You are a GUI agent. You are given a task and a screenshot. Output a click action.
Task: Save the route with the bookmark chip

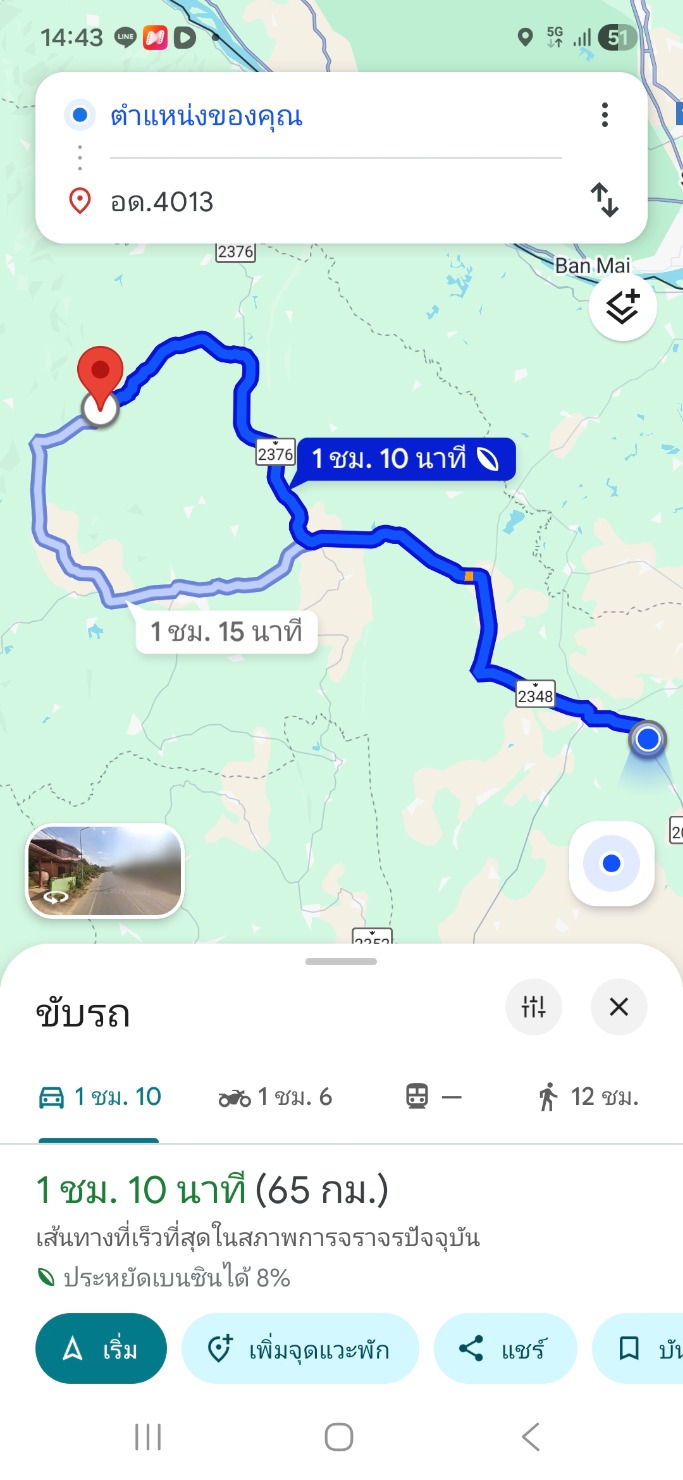click(640, 1349)
